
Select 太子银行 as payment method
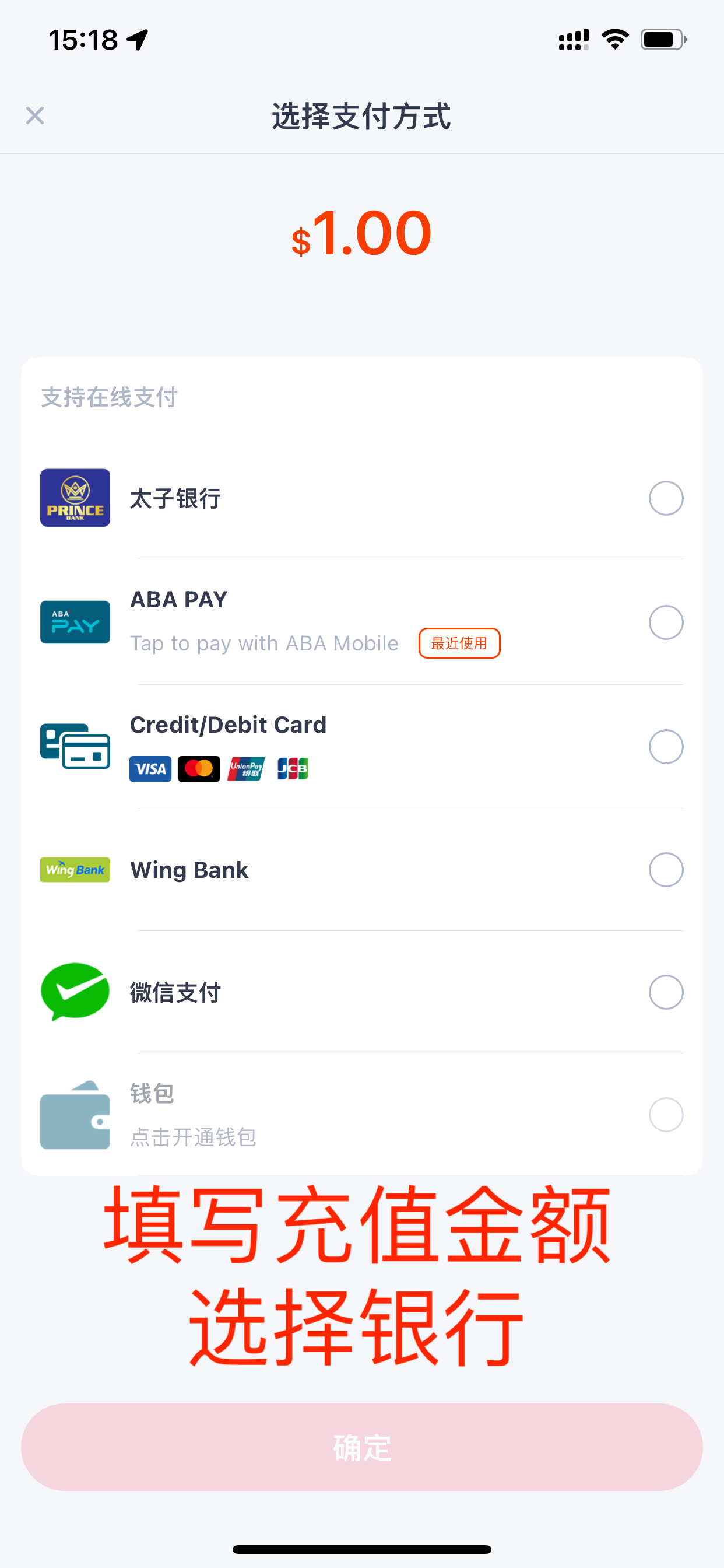point(362,498)
